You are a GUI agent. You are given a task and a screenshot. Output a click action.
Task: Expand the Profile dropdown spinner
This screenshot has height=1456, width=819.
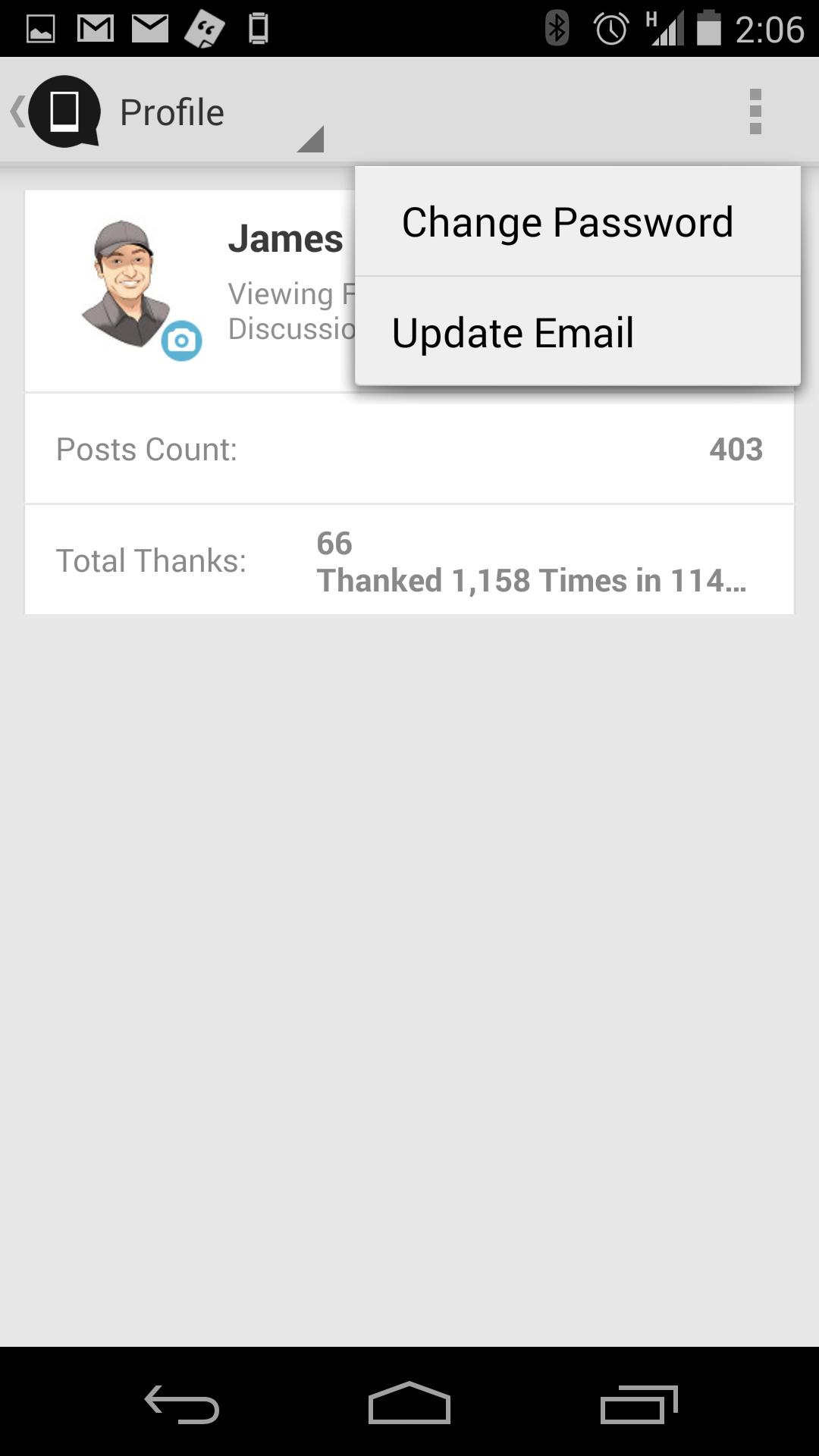(220, 114)
